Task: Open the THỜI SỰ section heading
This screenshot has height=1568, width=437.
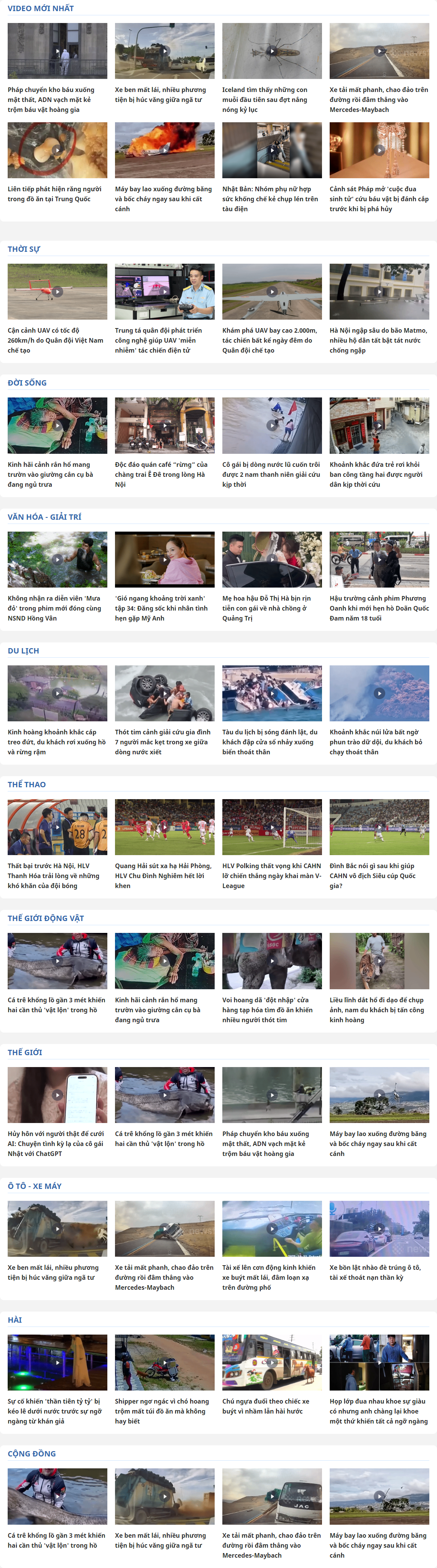Action: pos(24,249)
